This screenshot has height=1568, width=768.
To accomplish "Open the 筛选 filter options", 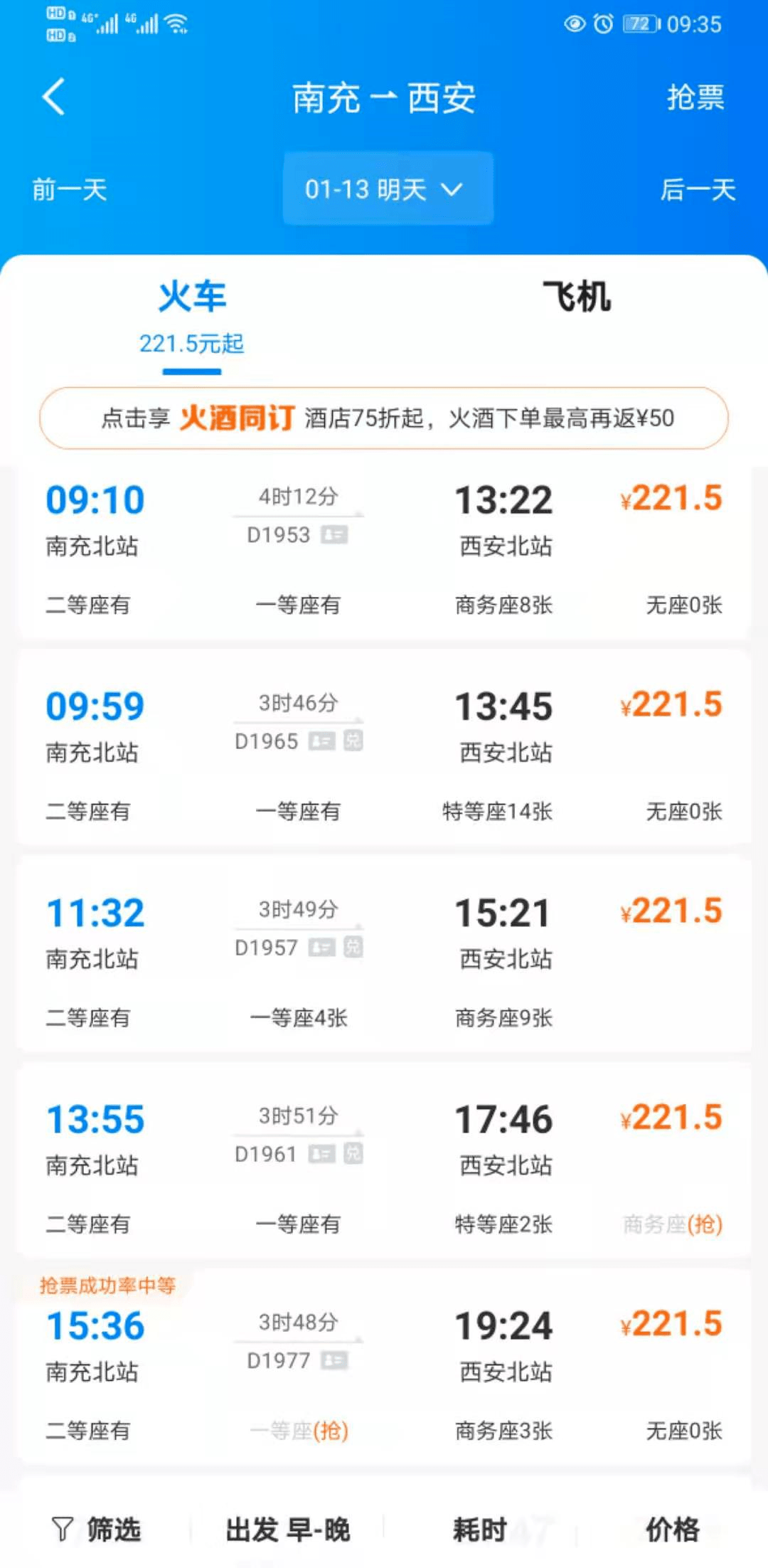I will (97, 1530).
